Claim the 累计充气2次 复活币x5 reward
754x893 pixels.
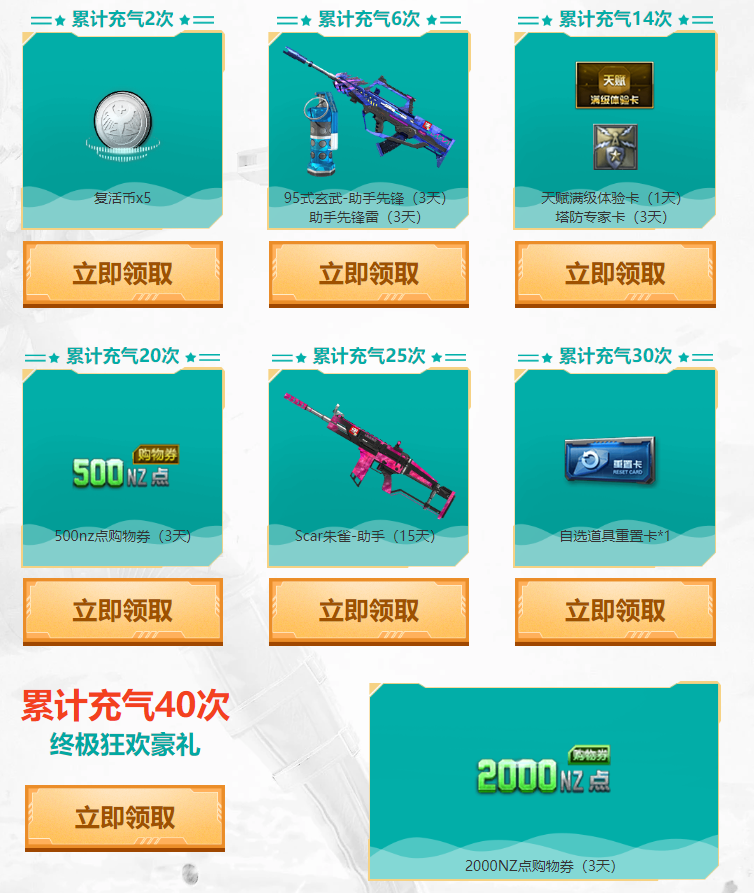point(123,273)
